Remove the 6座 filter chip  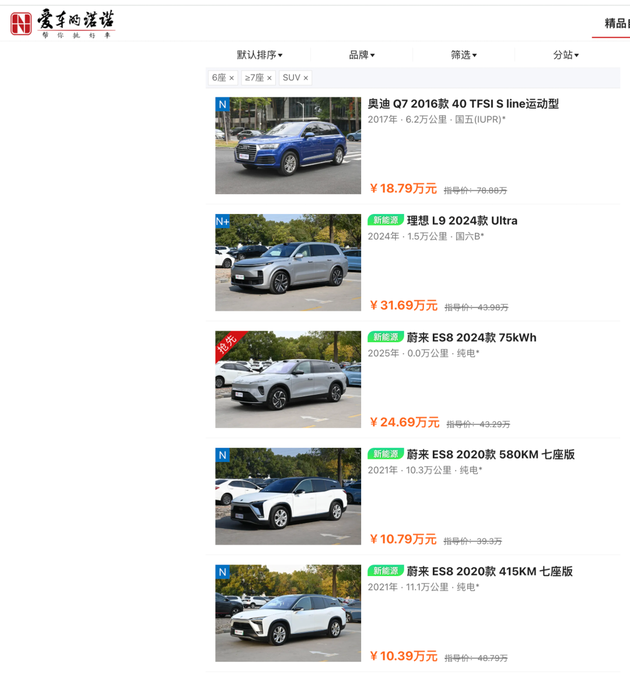[232, 78]
